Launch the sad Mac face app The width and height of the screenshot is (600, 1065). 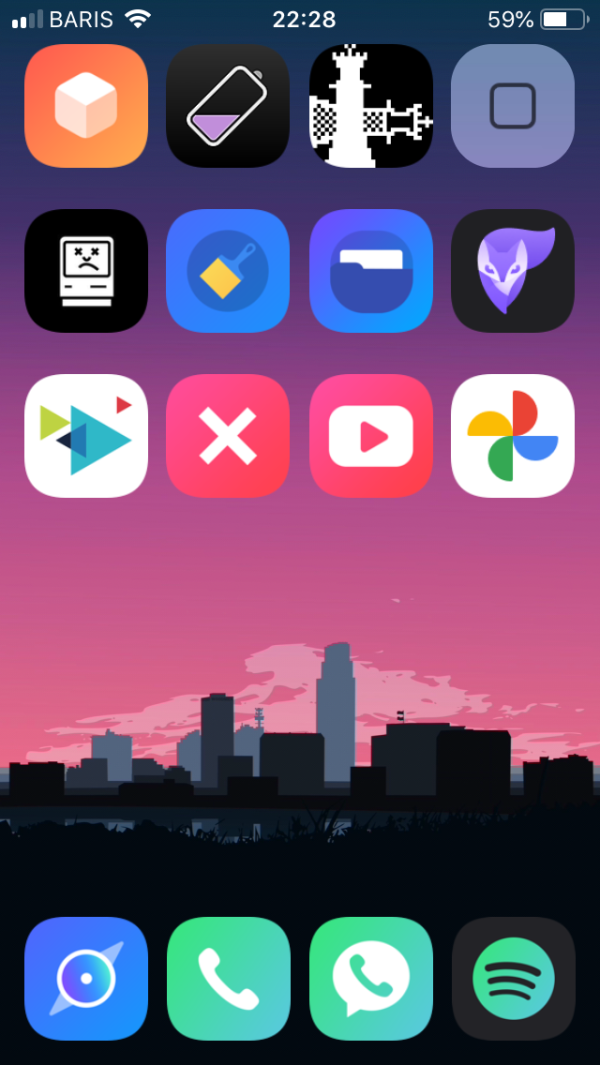[86, 271]
